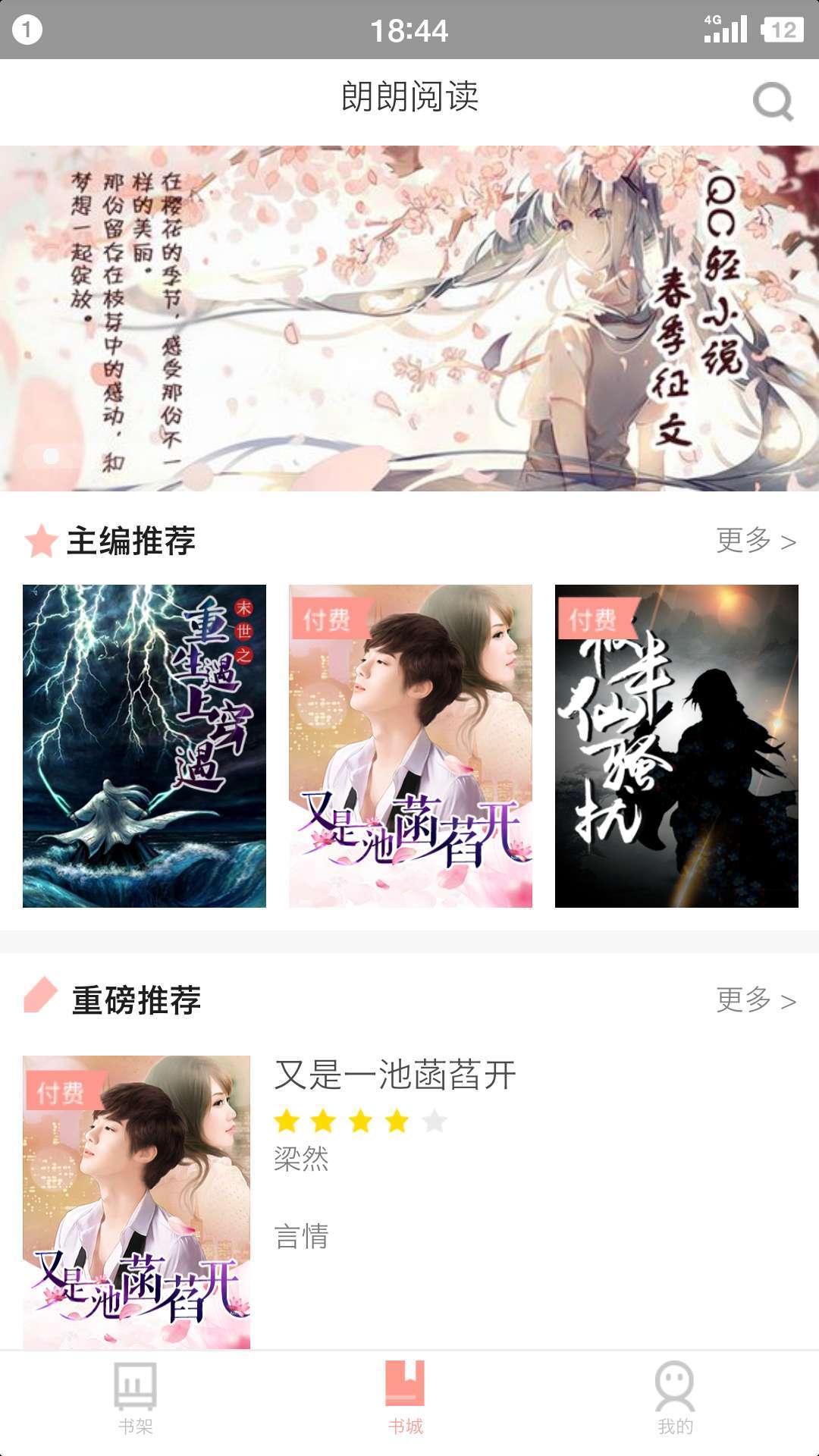The width and height of the screenshot is (819, 1456).
Task: Select the carousel indicator dot on the banner
Action: pos(49,457)
